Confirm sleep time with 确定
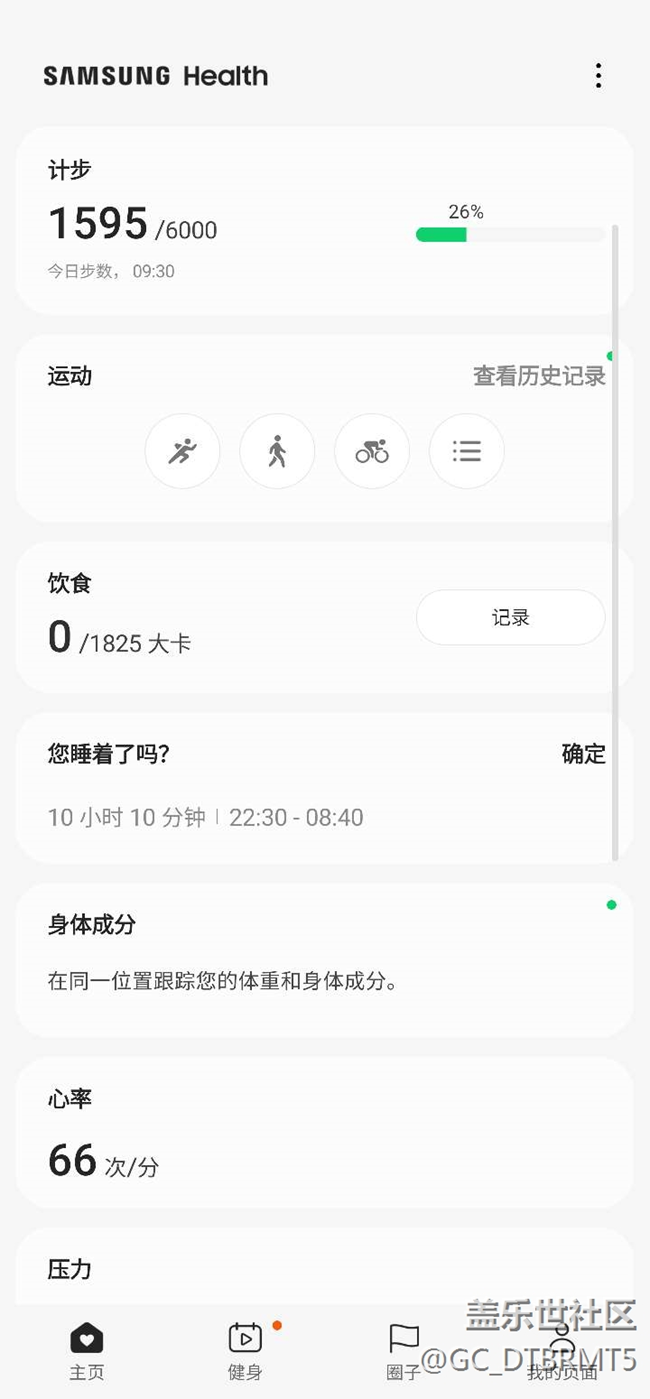This screenshot has width=650, height=1399. coord(583,754)
